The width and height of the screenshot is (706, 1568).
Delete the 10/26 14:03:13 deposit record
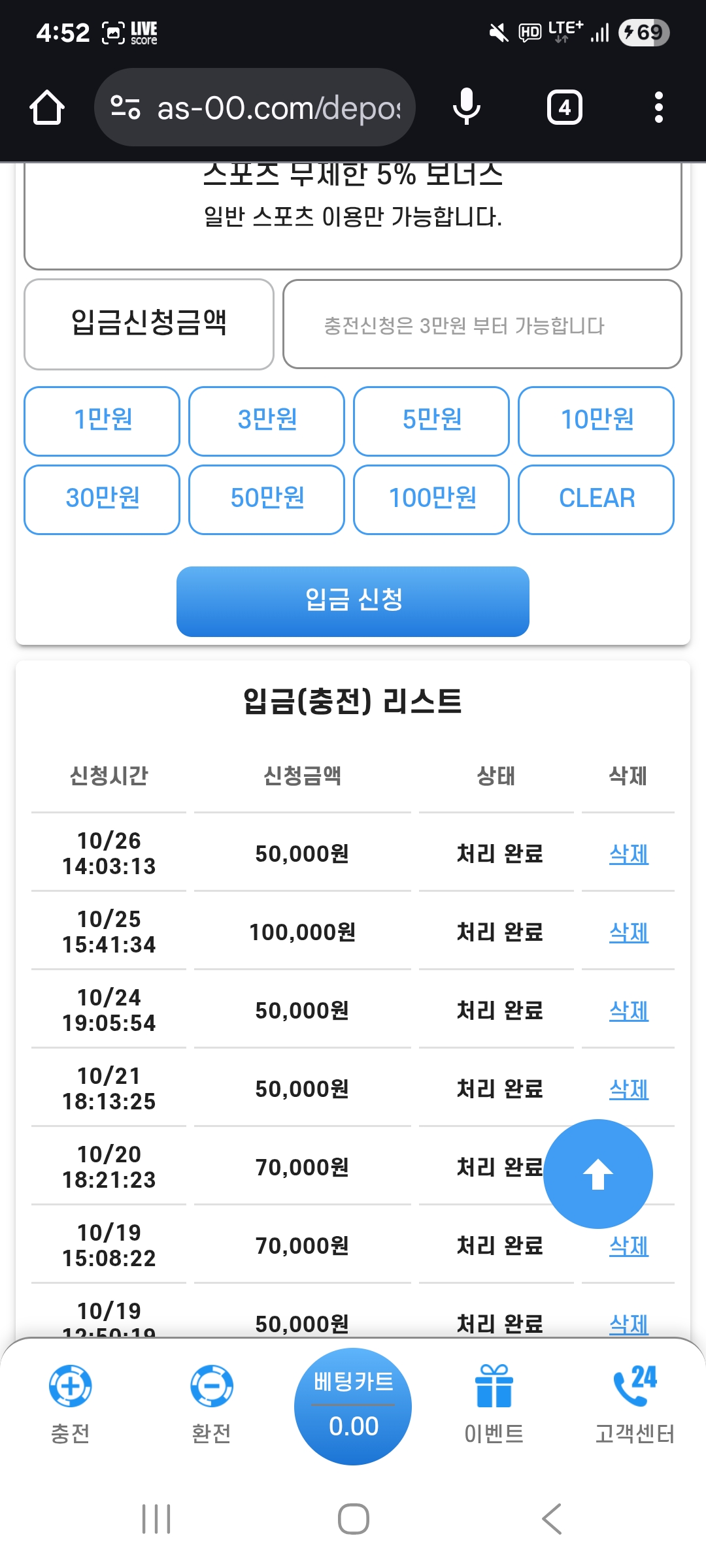[x=628, y=854]
